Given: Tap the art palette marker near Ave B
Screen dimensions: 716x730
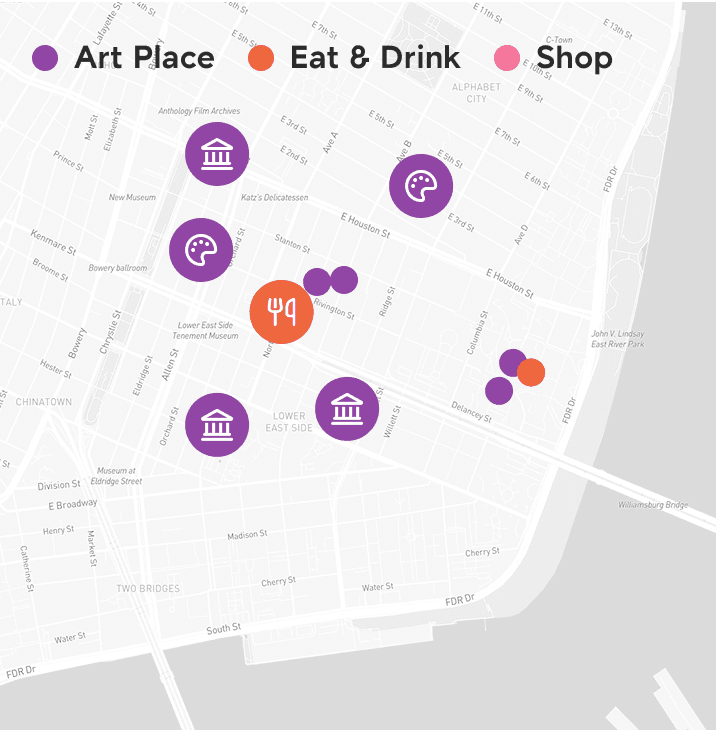Looking at the screenshot, I should pos(421,186).
